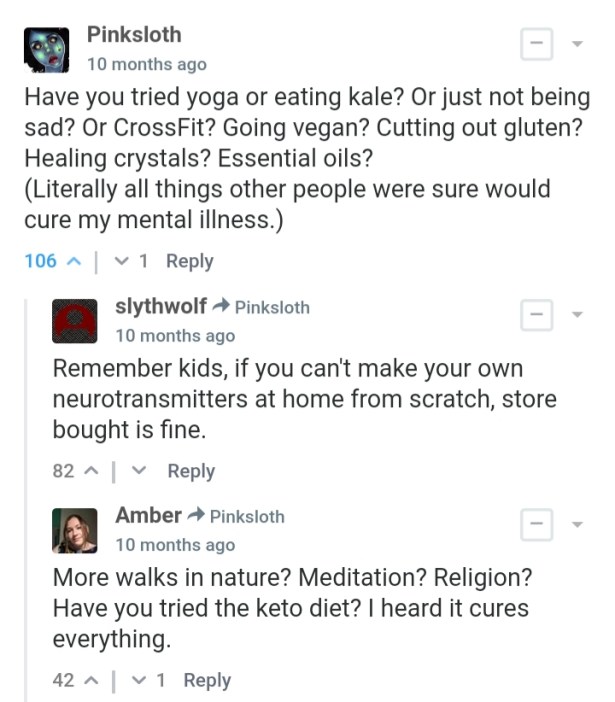Downvote Pinksloth's comment
This screenshot has height=702, width=615.
[121, 262]
